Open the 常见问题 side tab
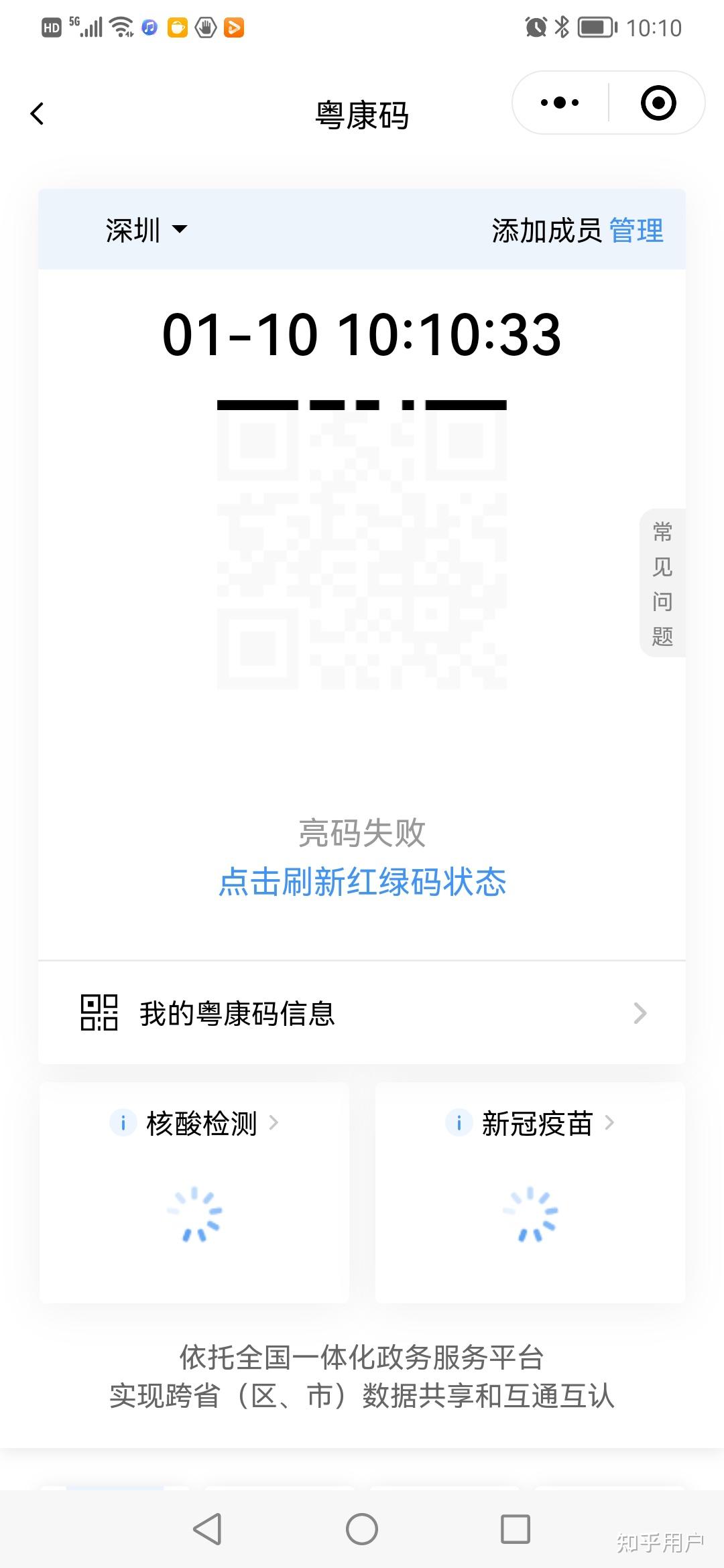This screenshot has height=1568, width=724. click(x=662, y=583)
